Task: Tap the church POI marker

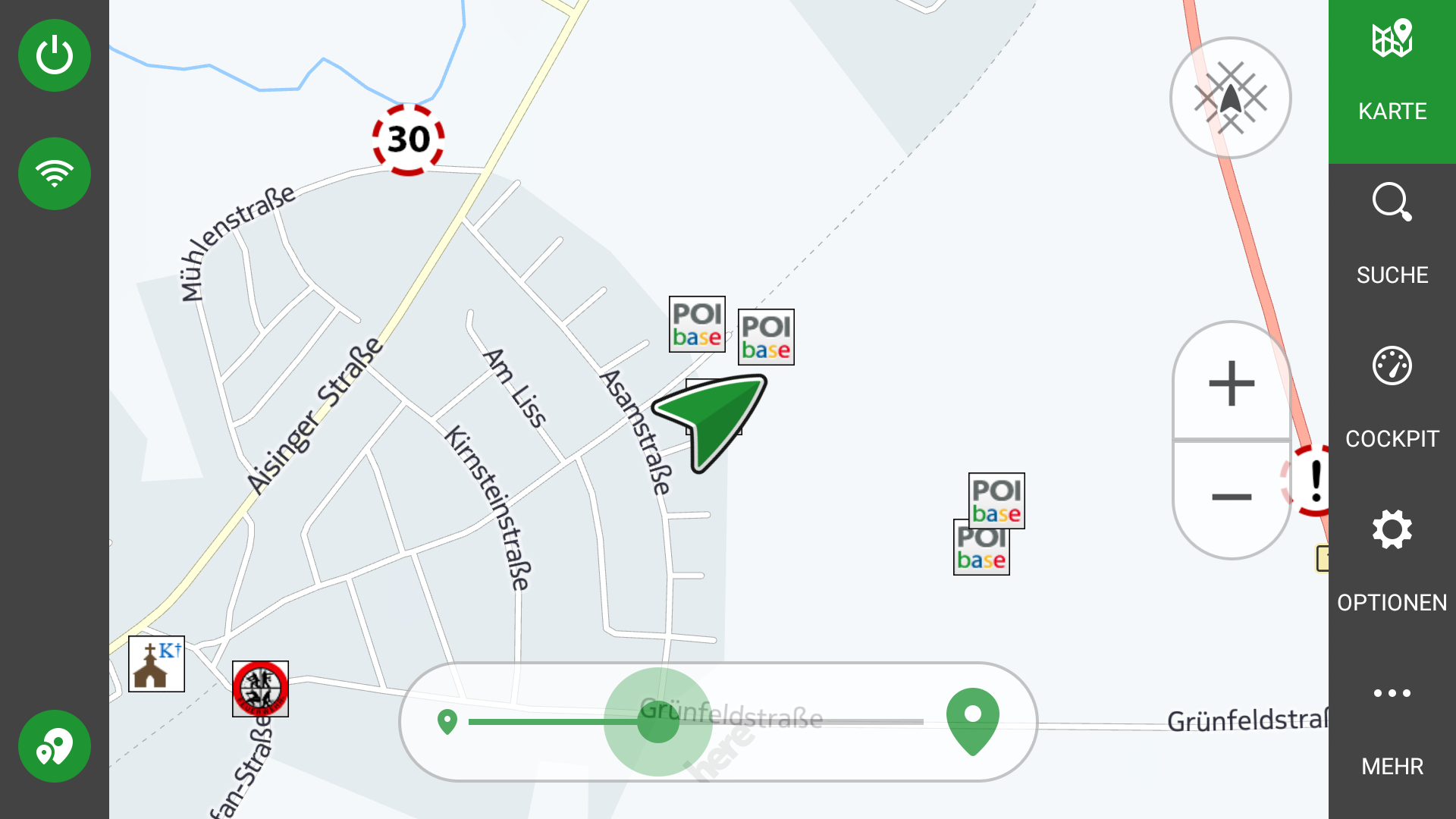Action: tap(156, 664)
